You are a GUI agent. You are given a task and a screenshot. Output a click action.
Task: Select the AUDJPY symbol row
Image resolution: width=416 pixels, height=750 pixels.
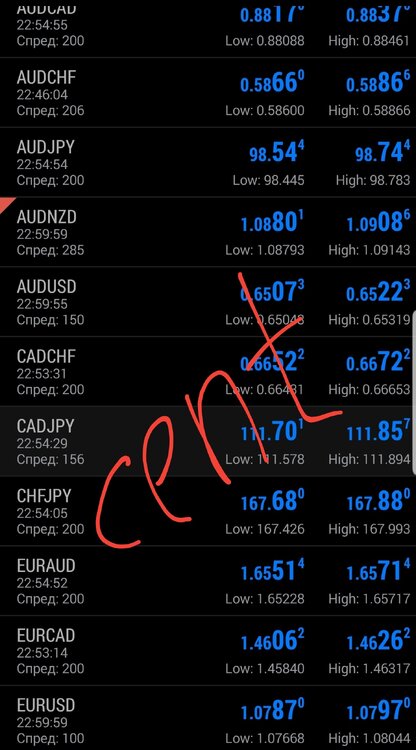208,162
